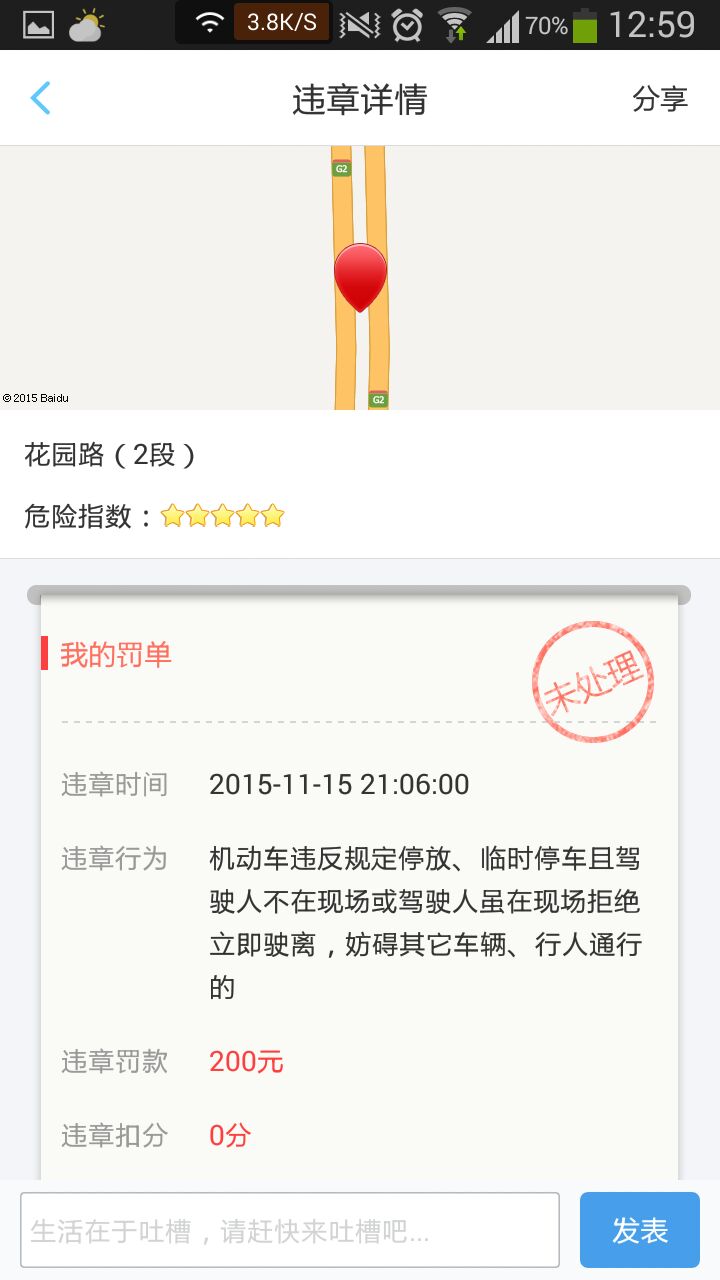Tap 发表 to post the comment

pos(640,1230)
